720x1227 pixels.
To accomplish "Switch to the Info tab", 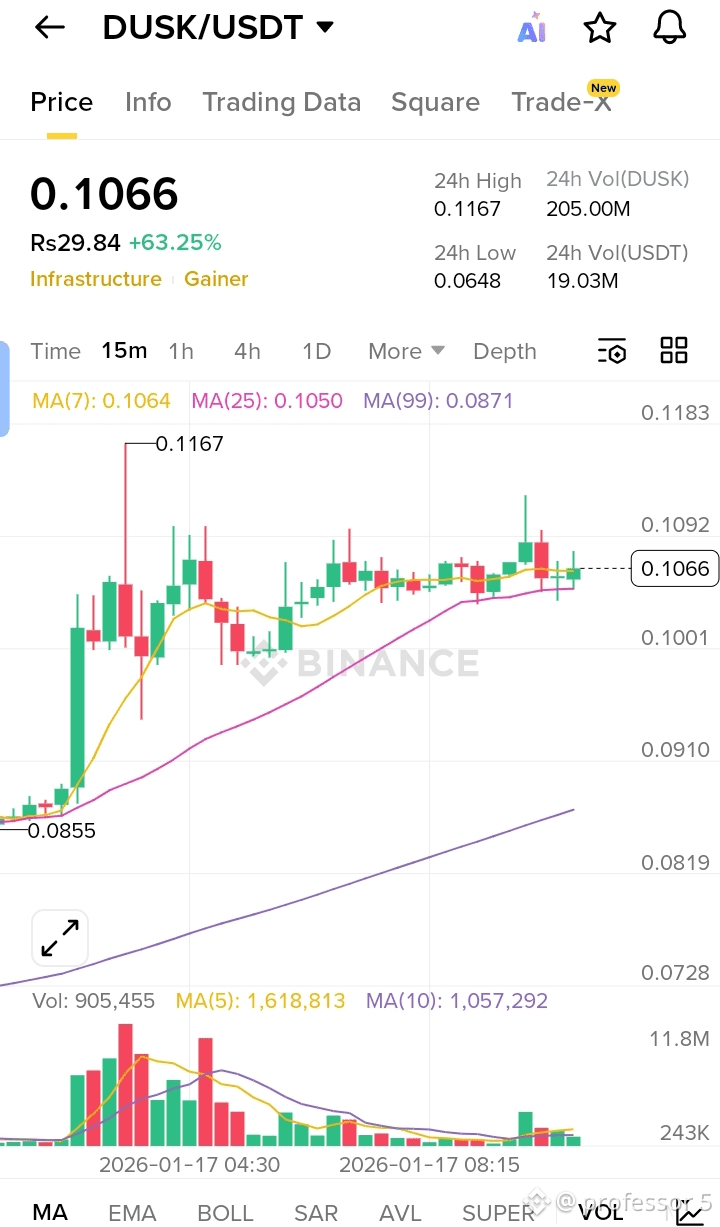I will pos(148,102).
